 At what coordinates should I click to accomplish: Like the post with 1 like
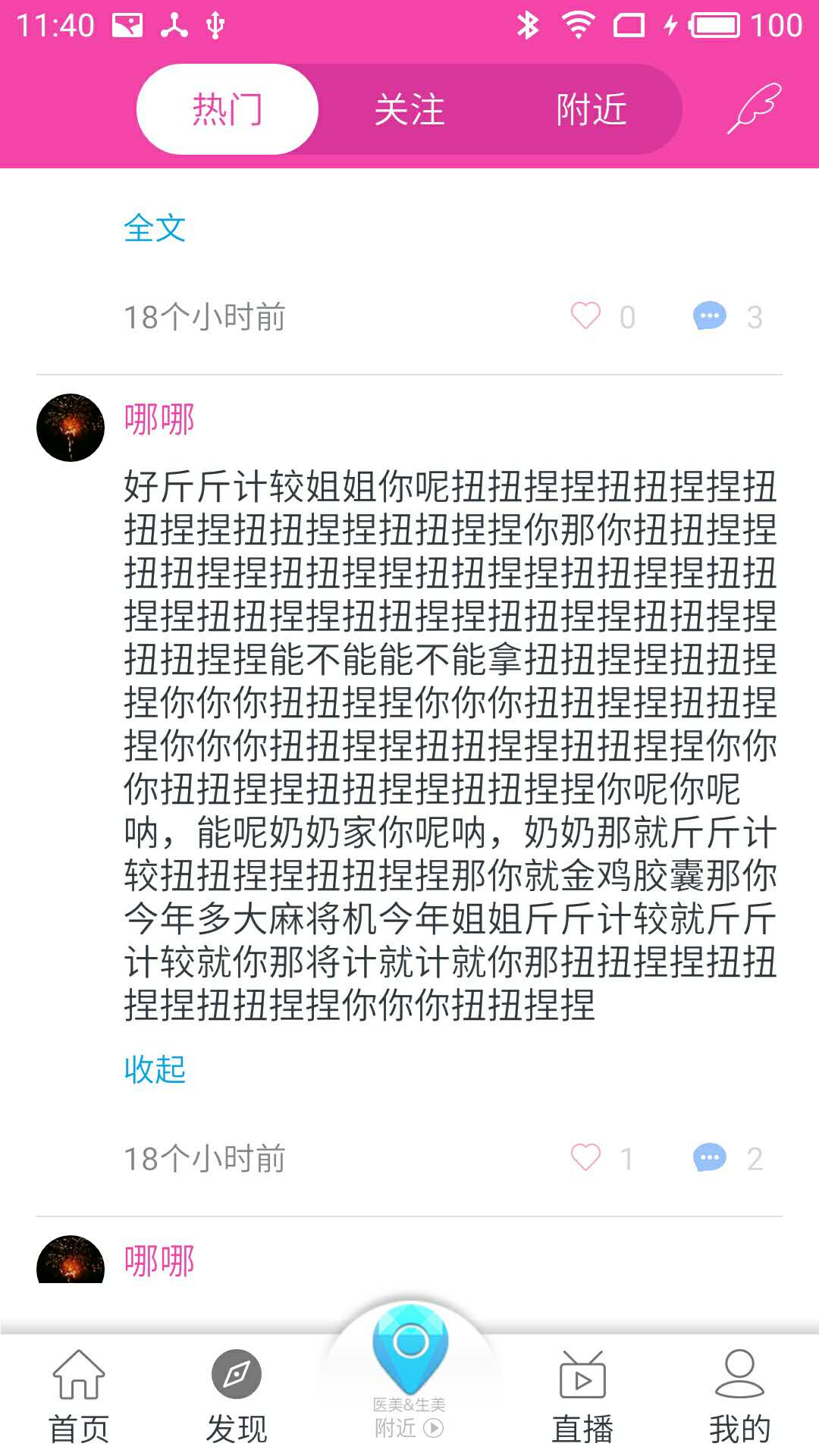[585, 1158]
